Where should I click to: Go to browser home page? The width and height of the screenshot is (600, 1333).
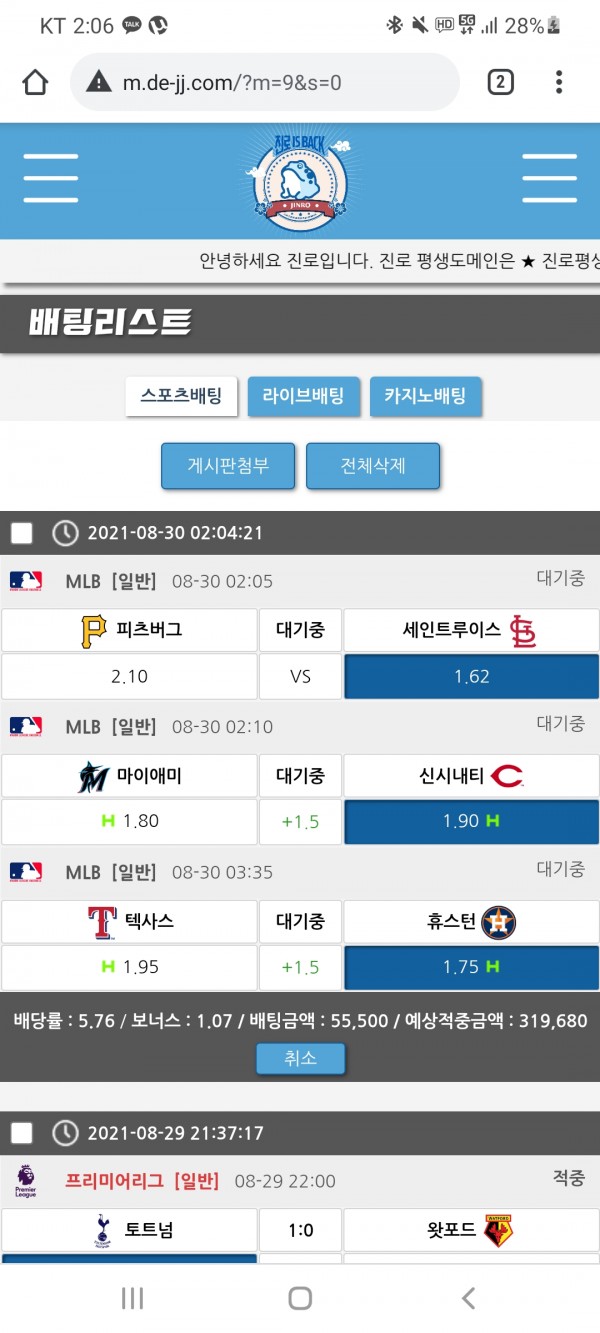(x=35, y=82)
